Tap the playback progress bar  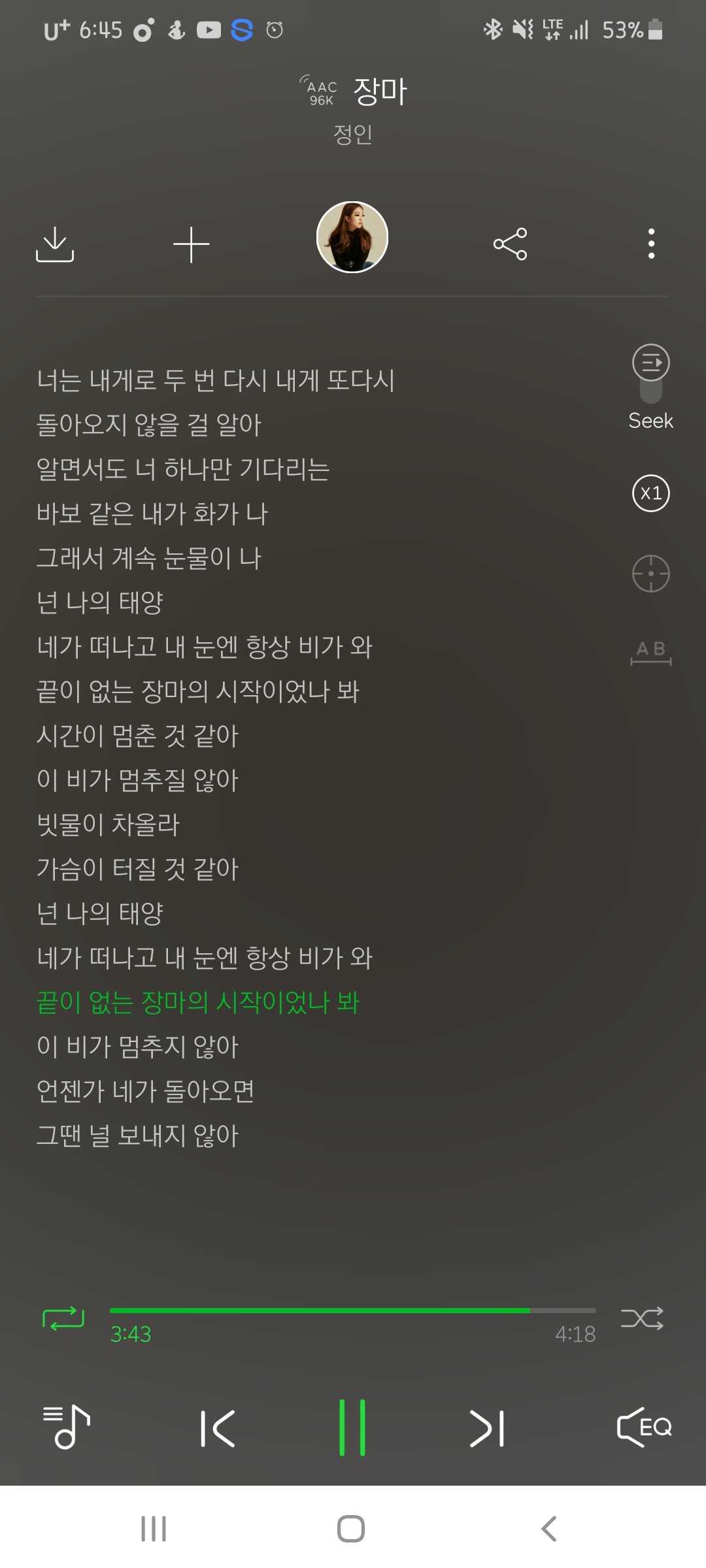(x=353, y=1311)
